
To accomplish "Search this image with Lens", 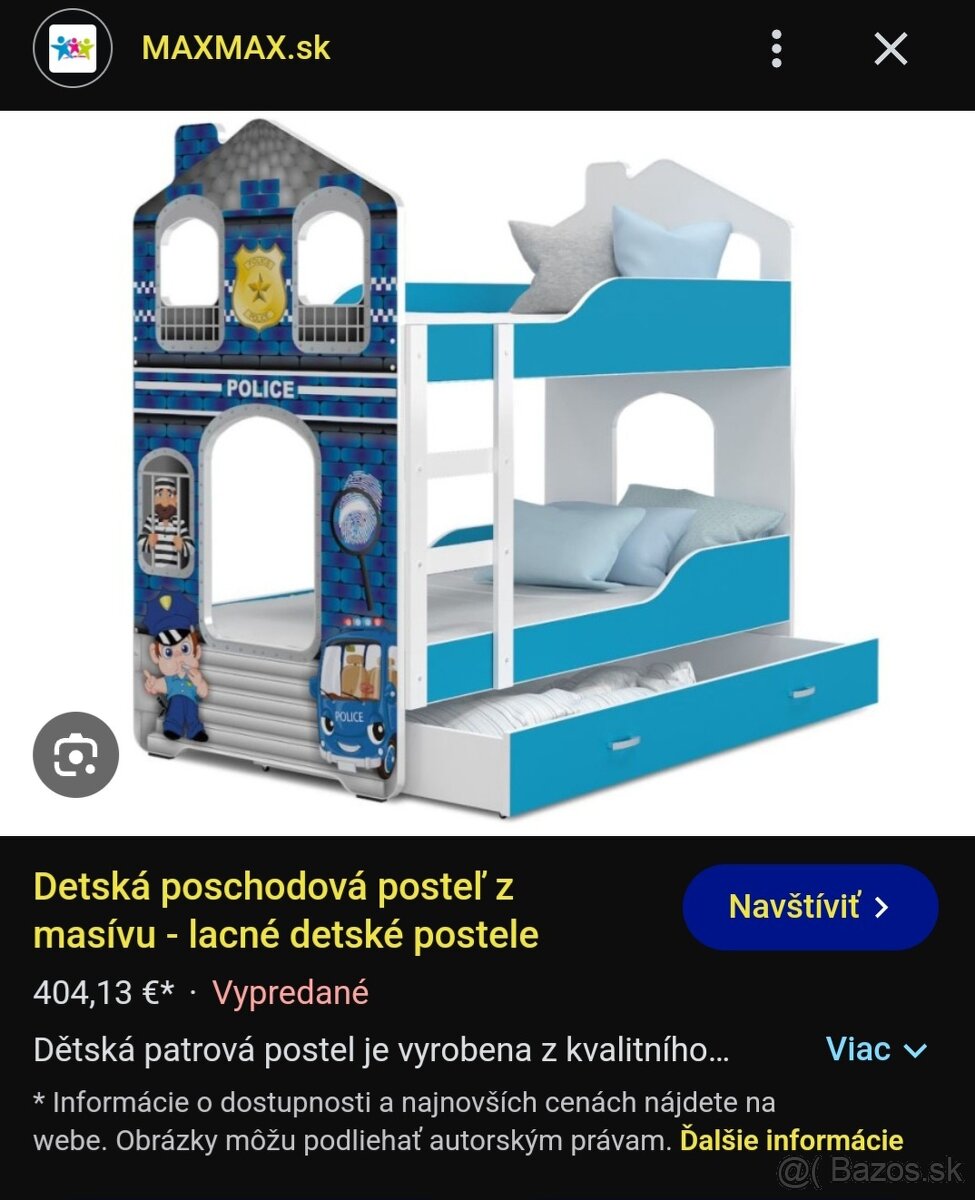I will pos(76,755).
